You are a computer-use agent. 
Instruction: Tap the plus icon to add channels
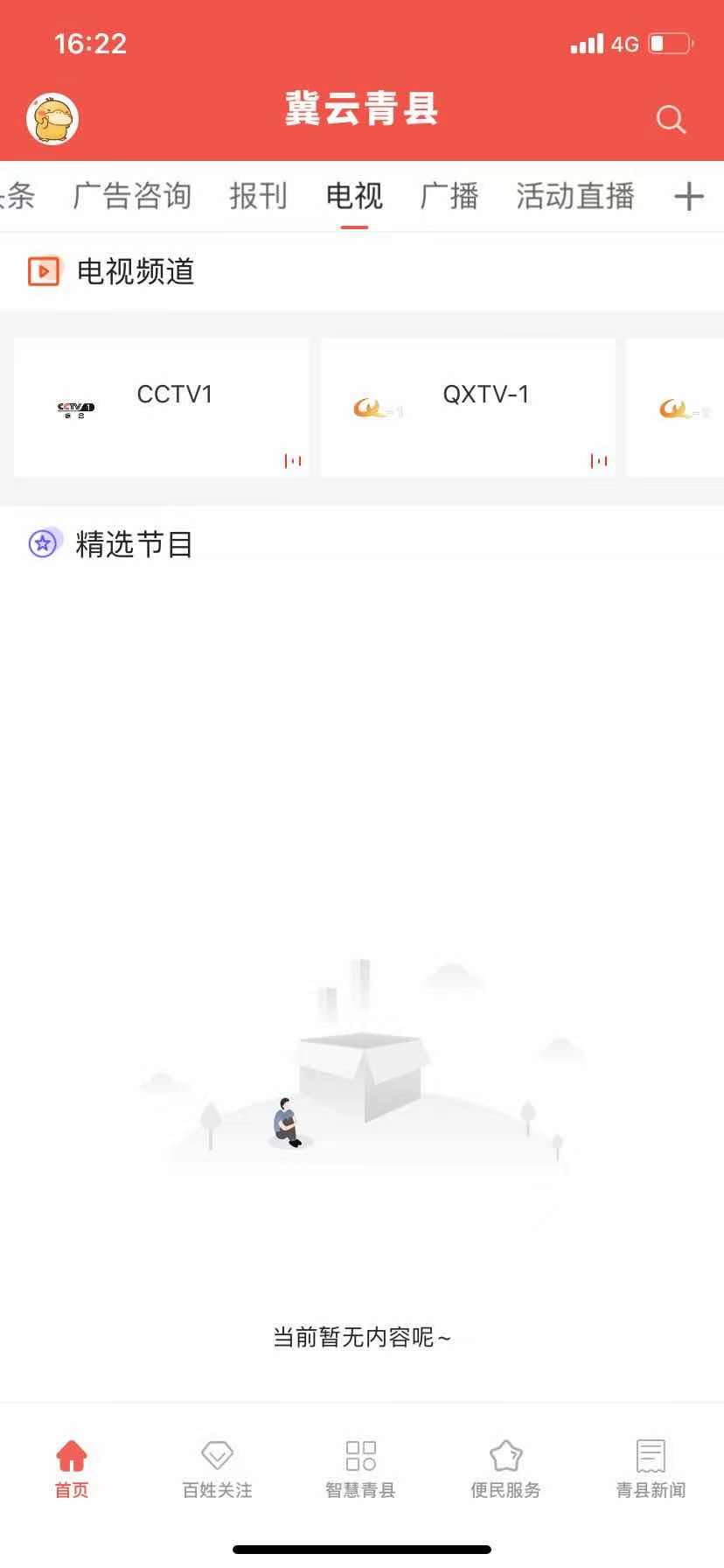pos(689,196)
